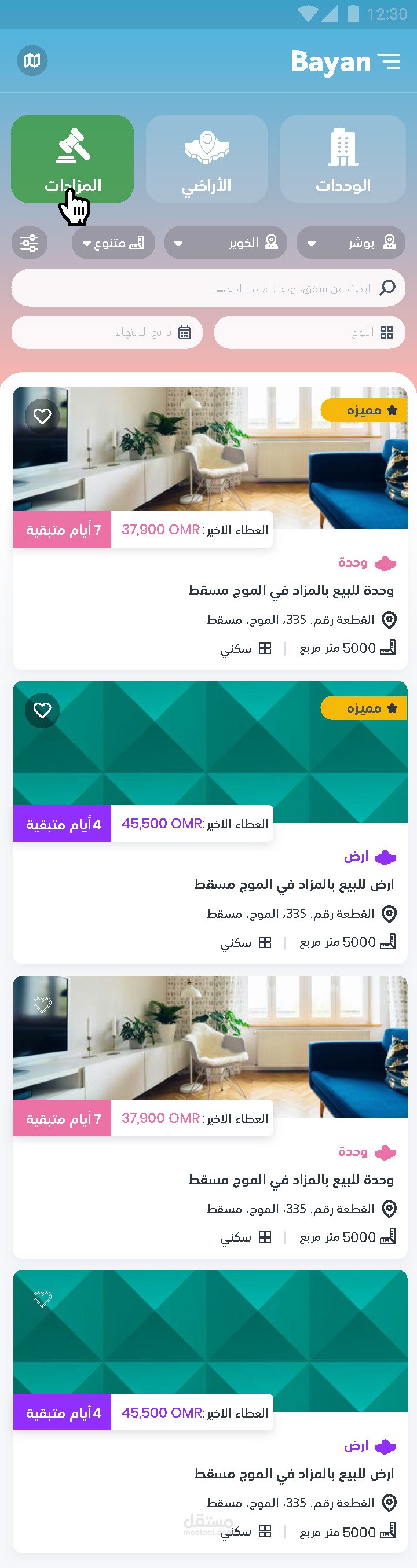
Task: Open the first وحدة للبيع بالمزاد card
Action: (290, 590)
